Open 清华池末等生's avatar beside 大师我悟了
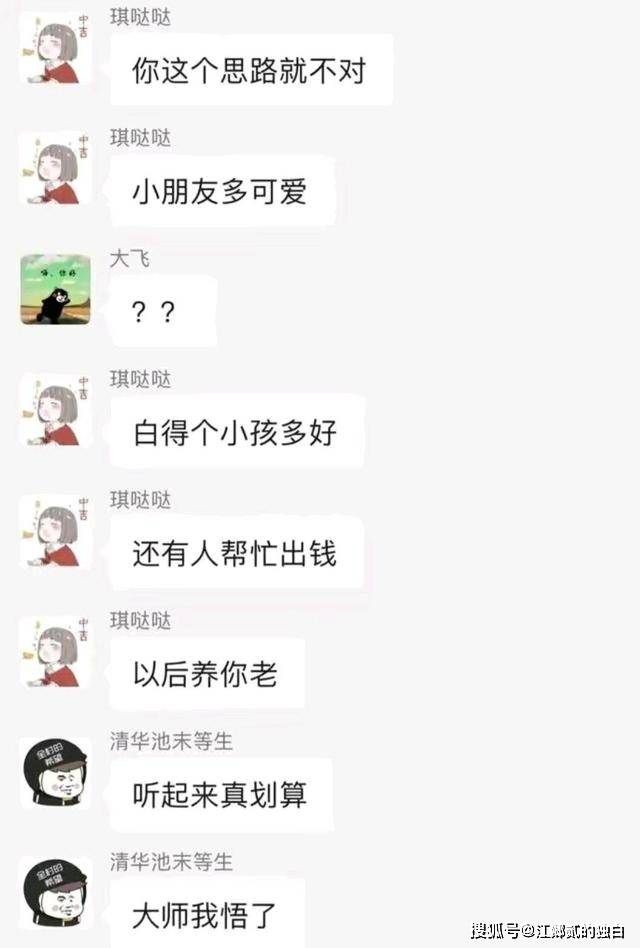Image resolution: width=640 pixels, height=948 pixels. pyautogui.click(x=56, y=893)
